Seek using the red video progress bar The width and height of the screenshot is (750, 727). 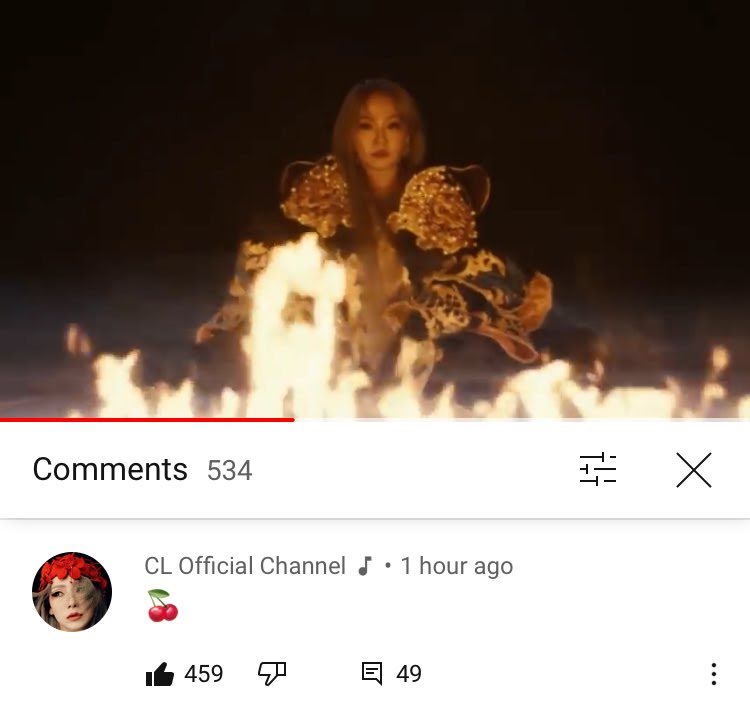coord(375,420)
